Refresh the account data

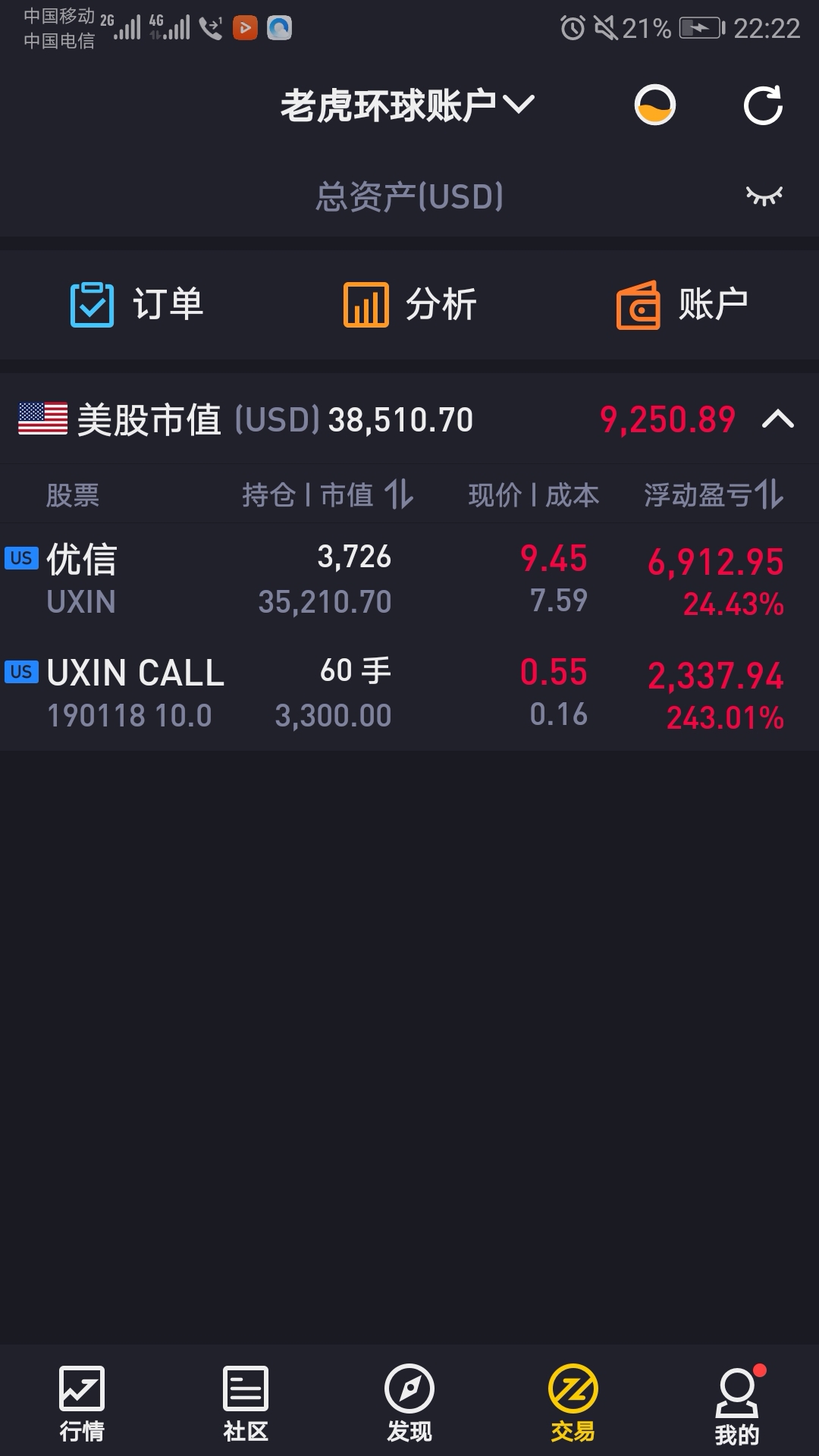point(763,105)
